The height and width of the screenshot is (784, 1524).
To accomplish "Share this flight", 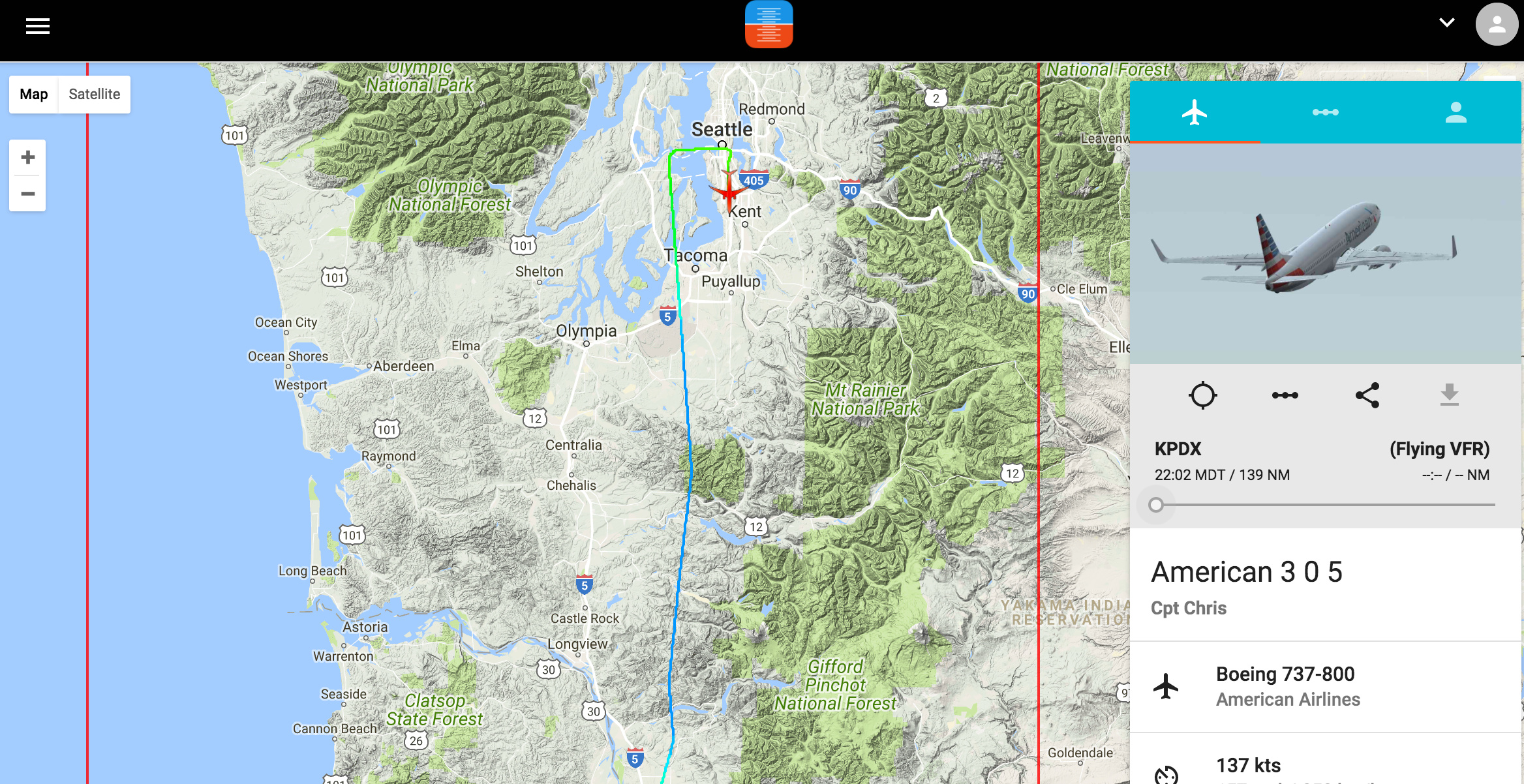I will point(1367,395).
